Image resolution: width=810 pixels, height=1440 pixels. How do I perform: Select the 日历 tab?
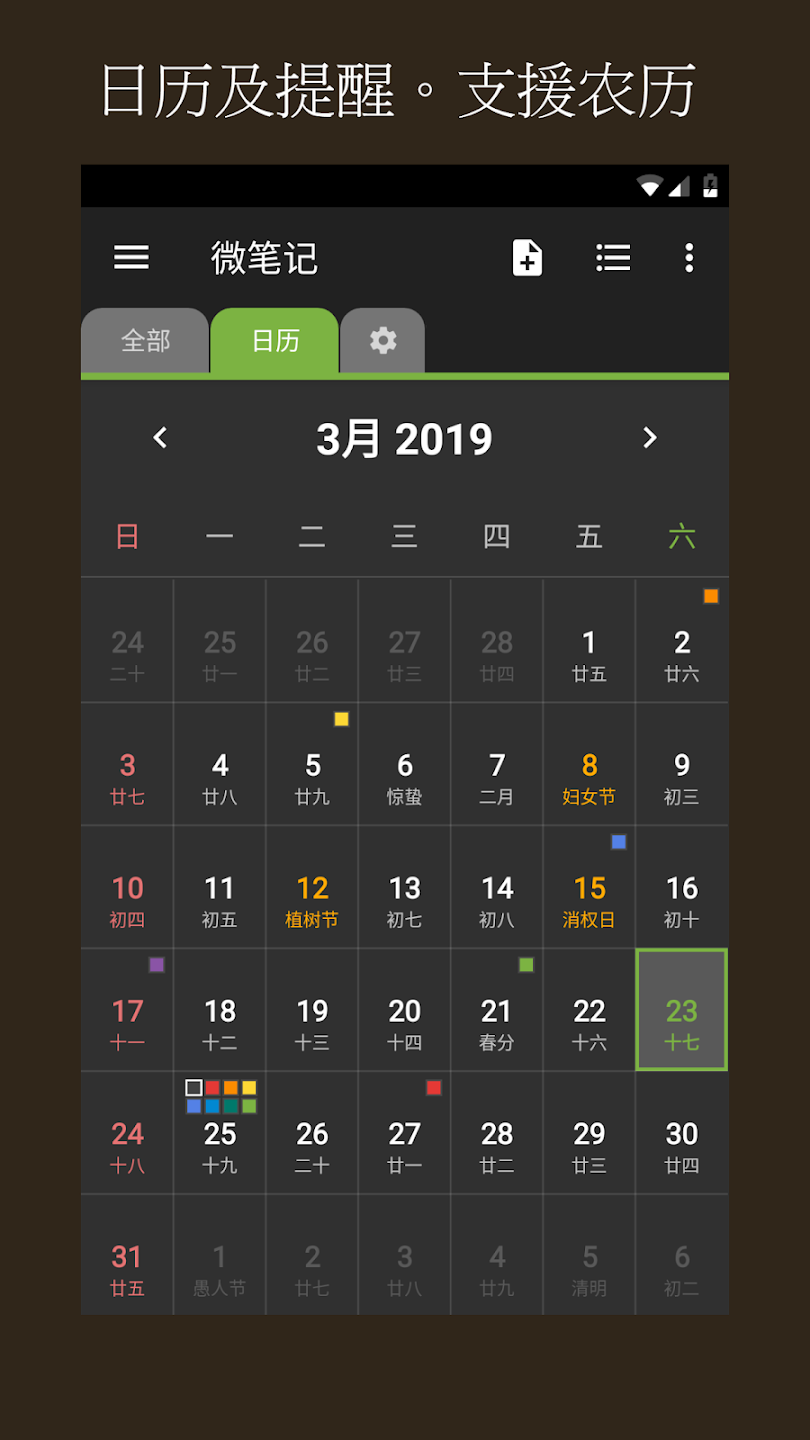275,341
